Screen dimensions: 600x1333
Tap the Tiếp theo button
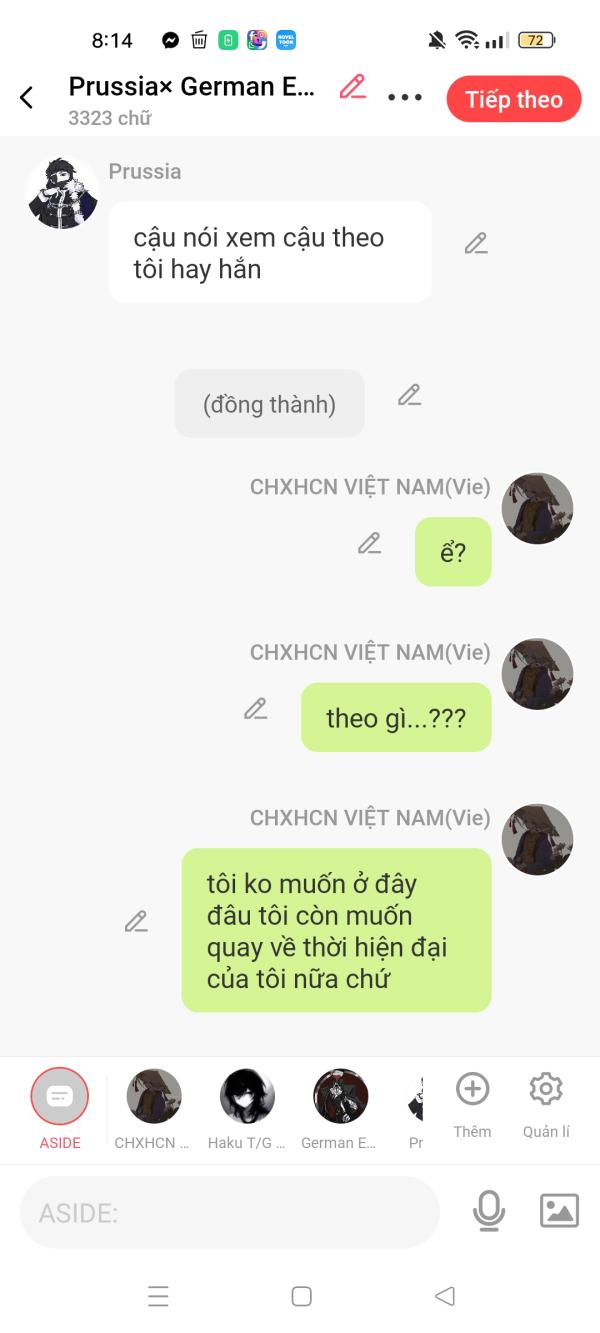click(514, 99)
